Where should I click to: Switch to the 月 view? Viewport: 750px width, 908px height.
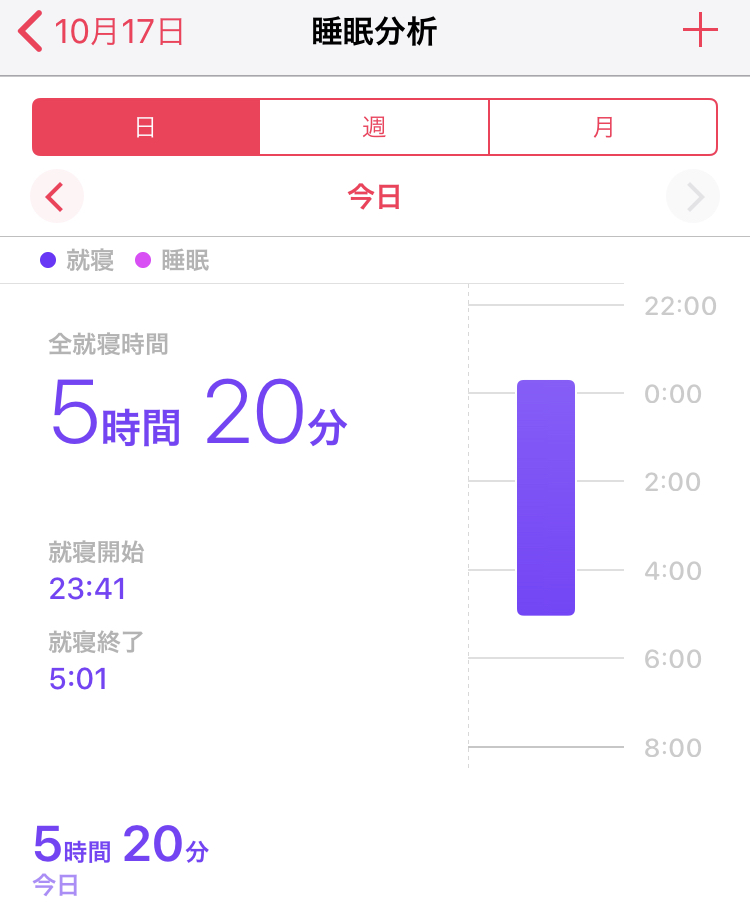click(x=603, y=127)
